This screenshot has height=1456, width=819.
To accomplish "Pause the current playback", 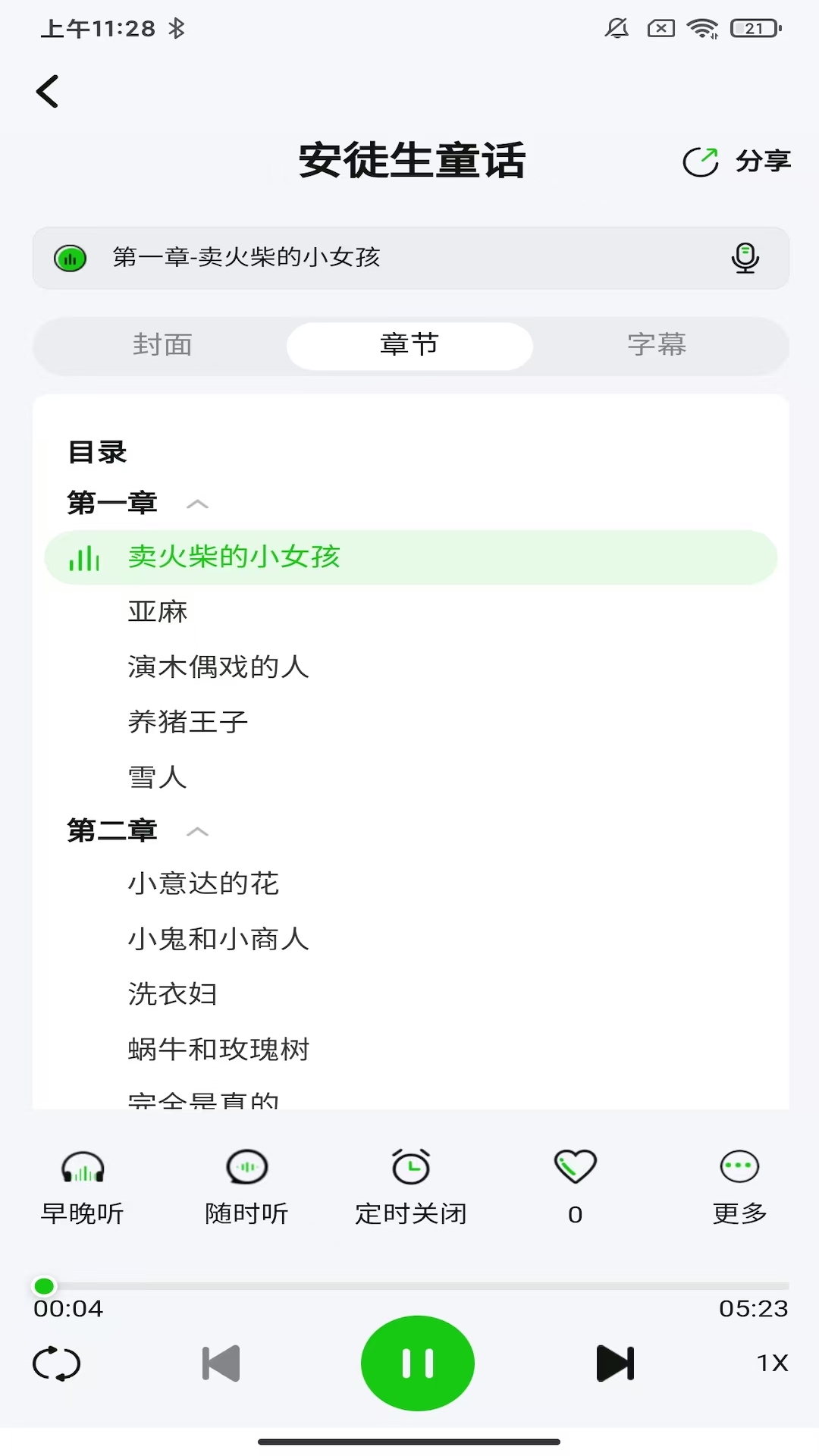I will coord(418,1362).
